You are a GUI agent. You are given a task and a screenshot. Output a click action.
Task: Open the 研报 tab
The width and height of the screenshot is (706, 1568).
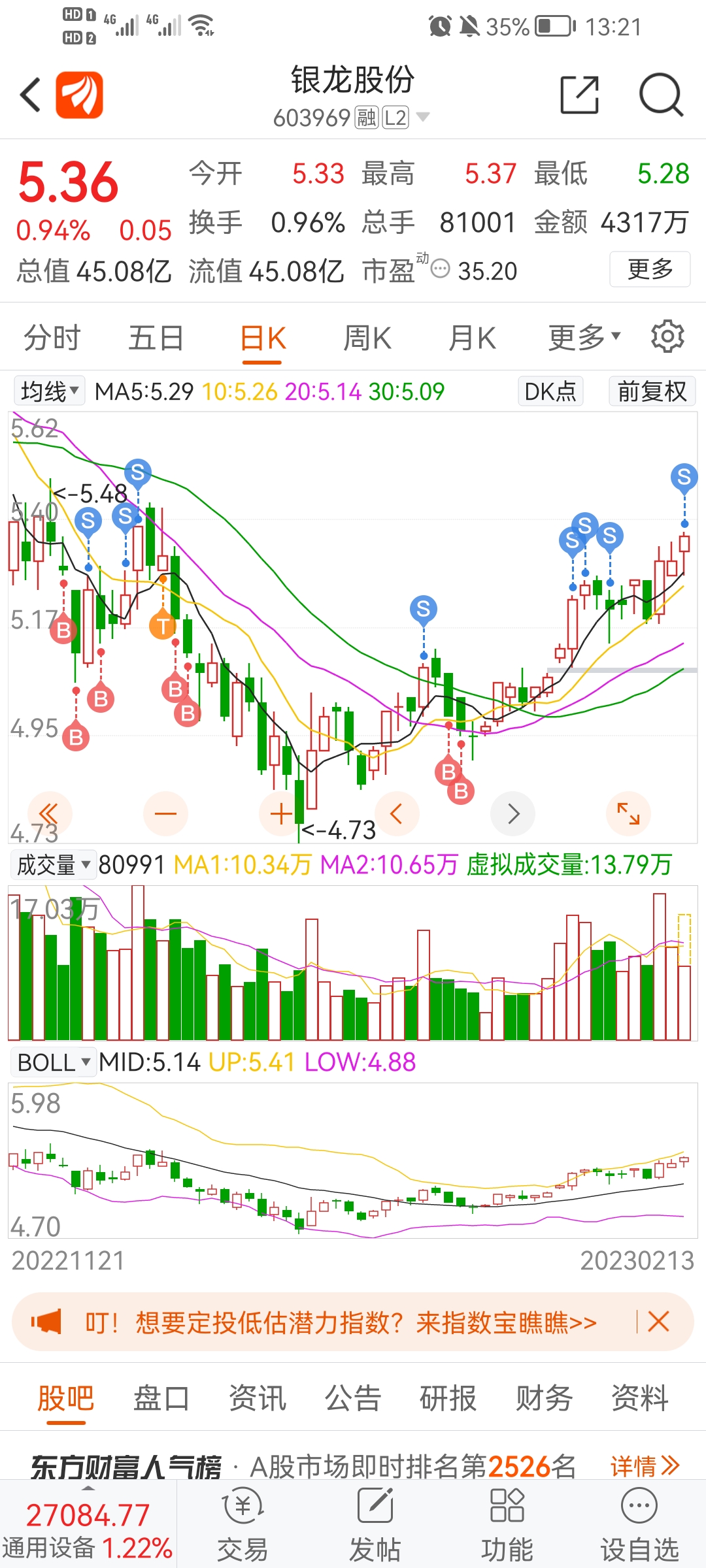(x=448, y=1396)
